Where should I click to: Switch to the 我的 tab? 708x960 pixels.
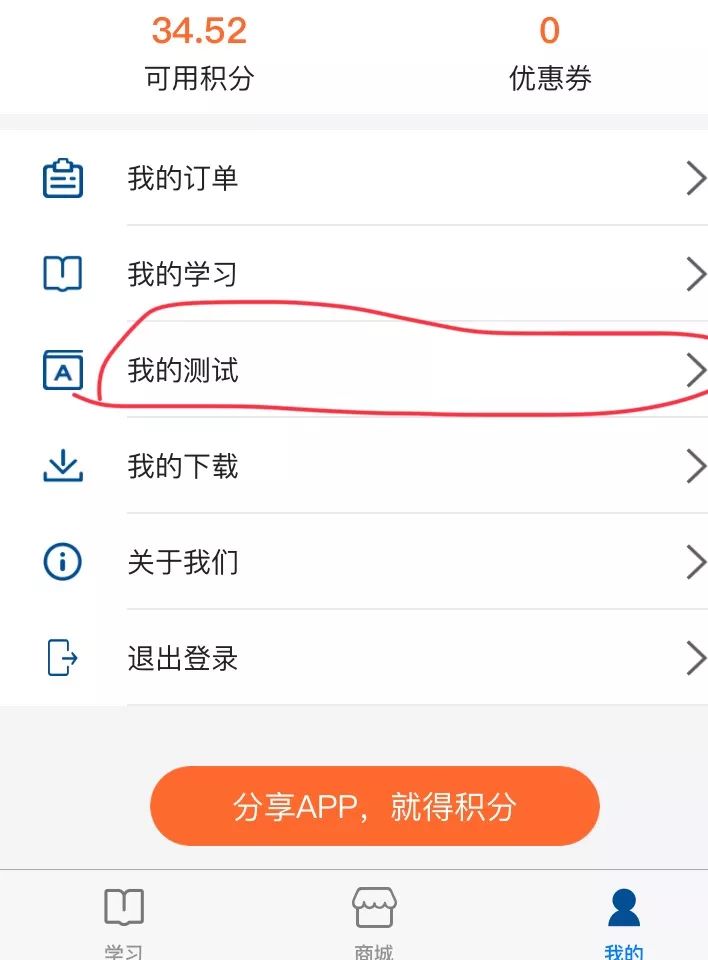(623, 920)
